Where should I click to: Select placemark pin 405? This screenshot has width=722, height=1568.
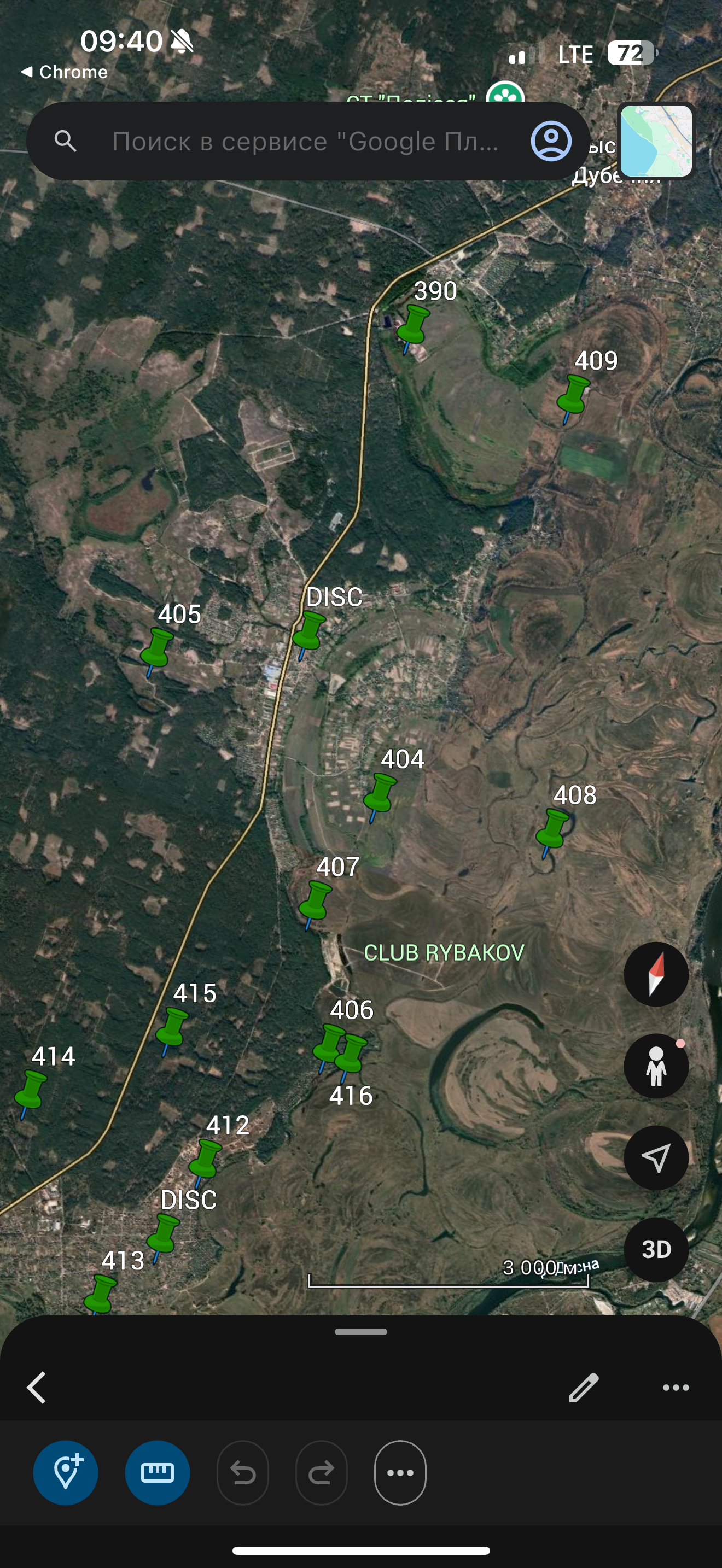point(158,648)
